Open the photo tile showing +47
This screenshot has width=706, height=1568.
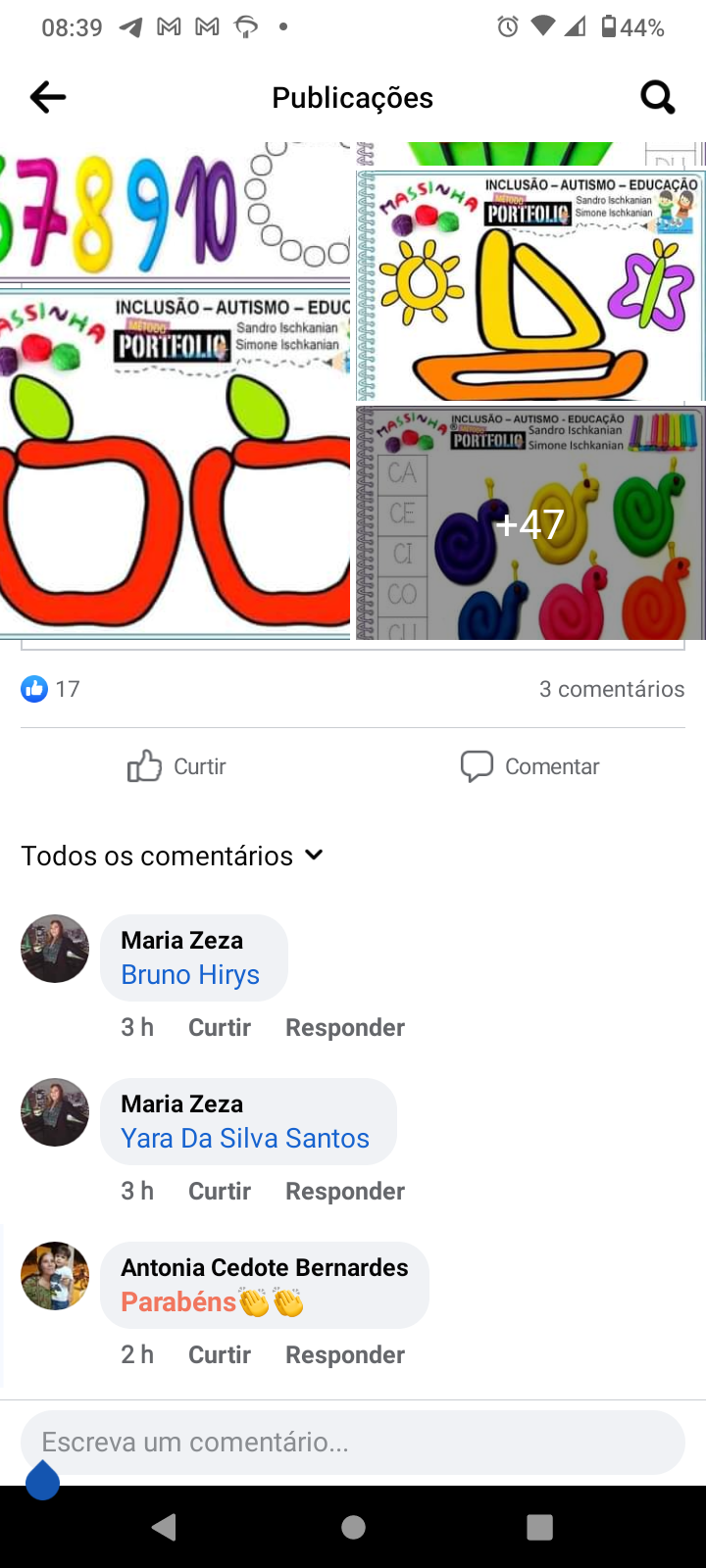(530, 523)
